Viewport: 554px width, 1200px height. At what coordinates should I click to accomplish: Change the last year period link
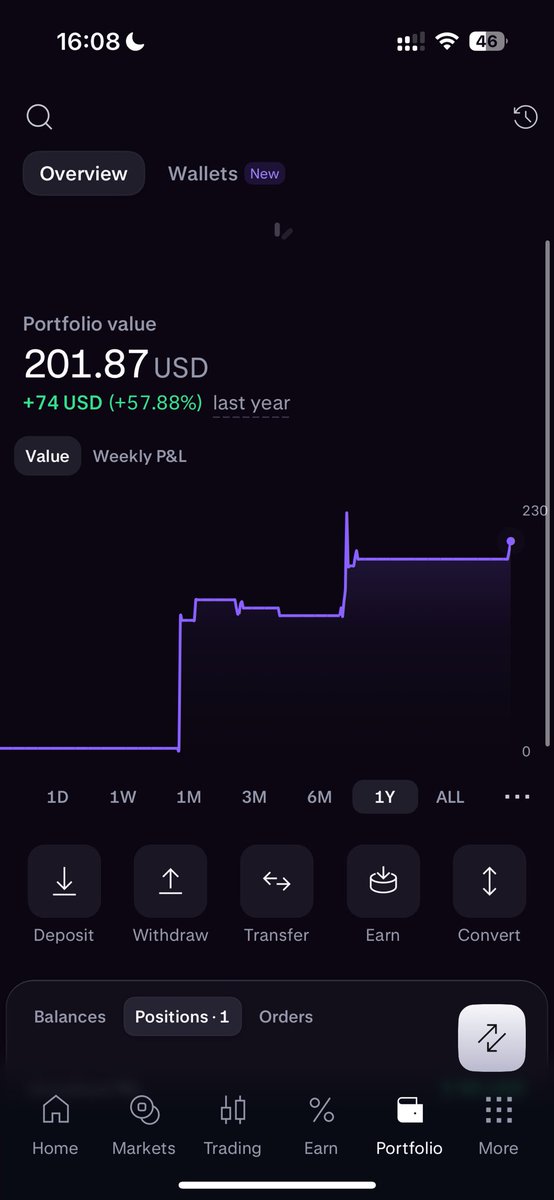pyautogui.click(x=251, y=403)
